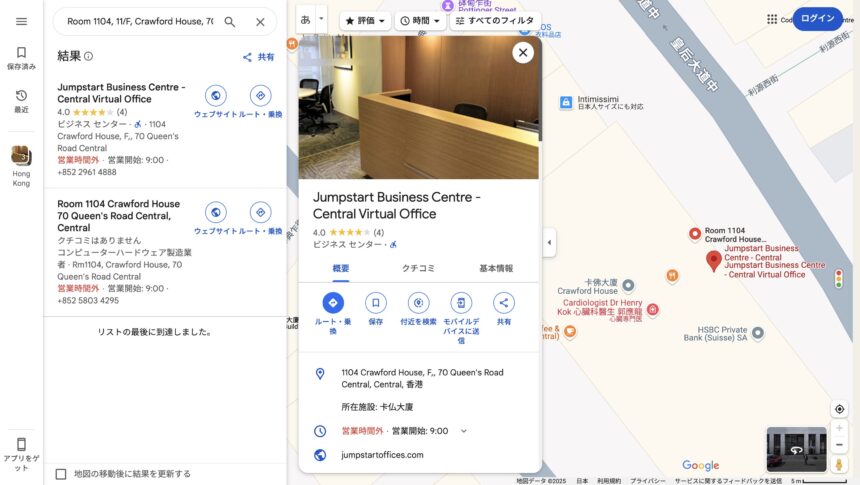
Task: Open the website for Jumpstart Business Centre result
Action: pyautogui.click(x=215, y=96)
